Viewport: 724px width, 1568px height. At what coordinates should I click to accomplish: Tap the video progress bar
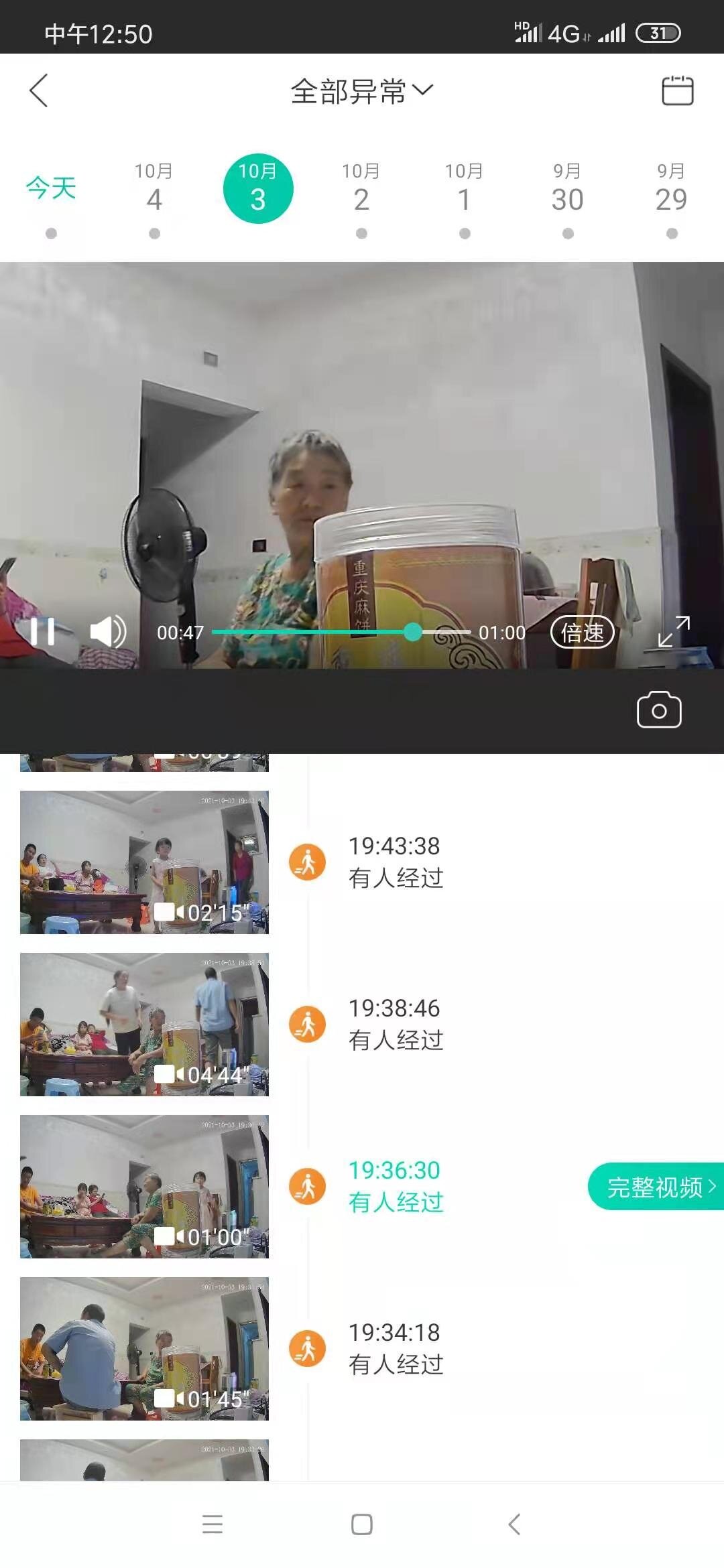point(342,632)
